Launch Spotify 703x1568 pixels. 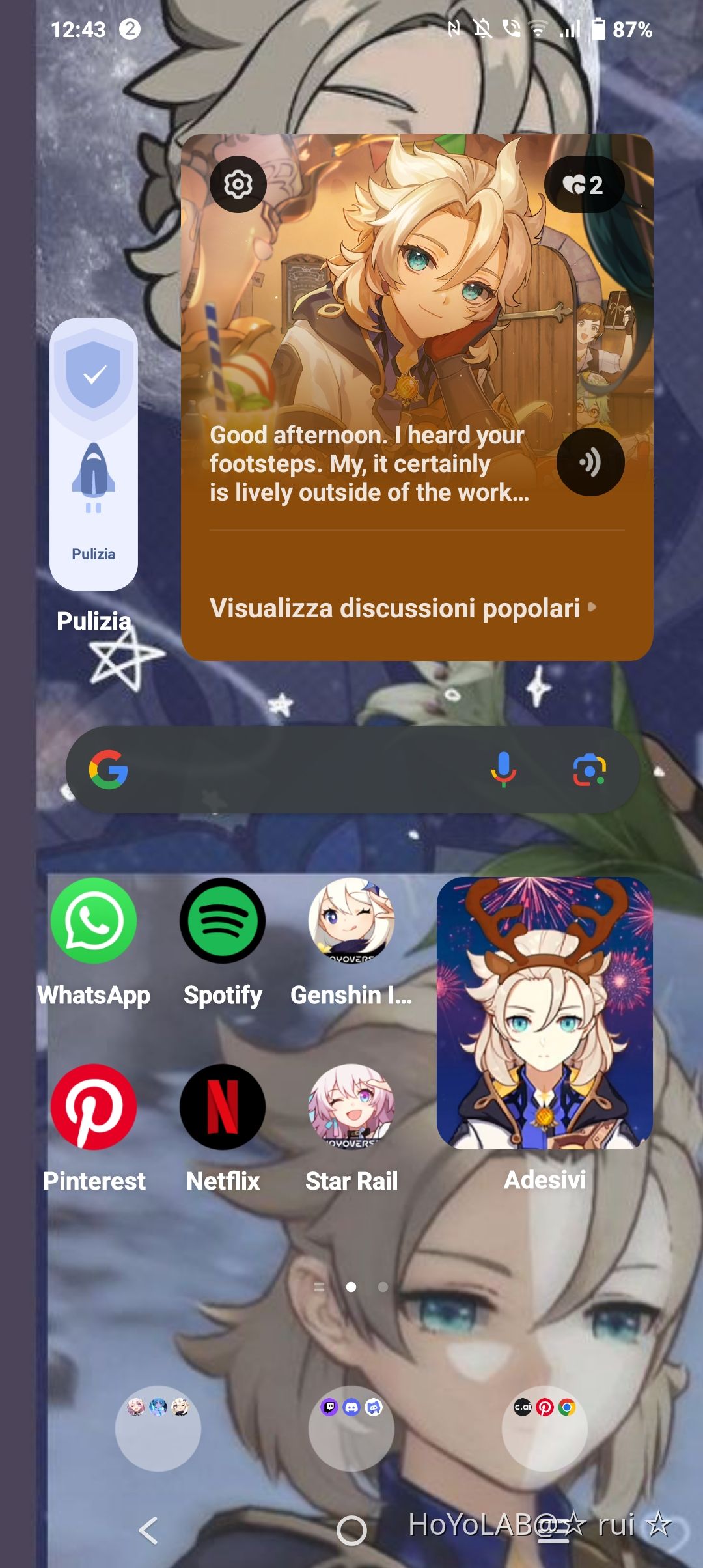click(x=223, y=921)
